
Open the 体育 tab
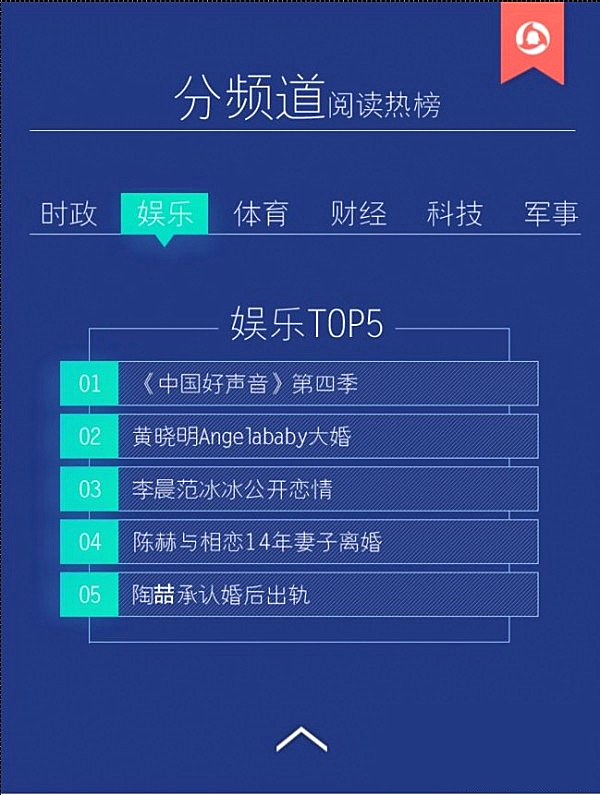click(261, 213)
